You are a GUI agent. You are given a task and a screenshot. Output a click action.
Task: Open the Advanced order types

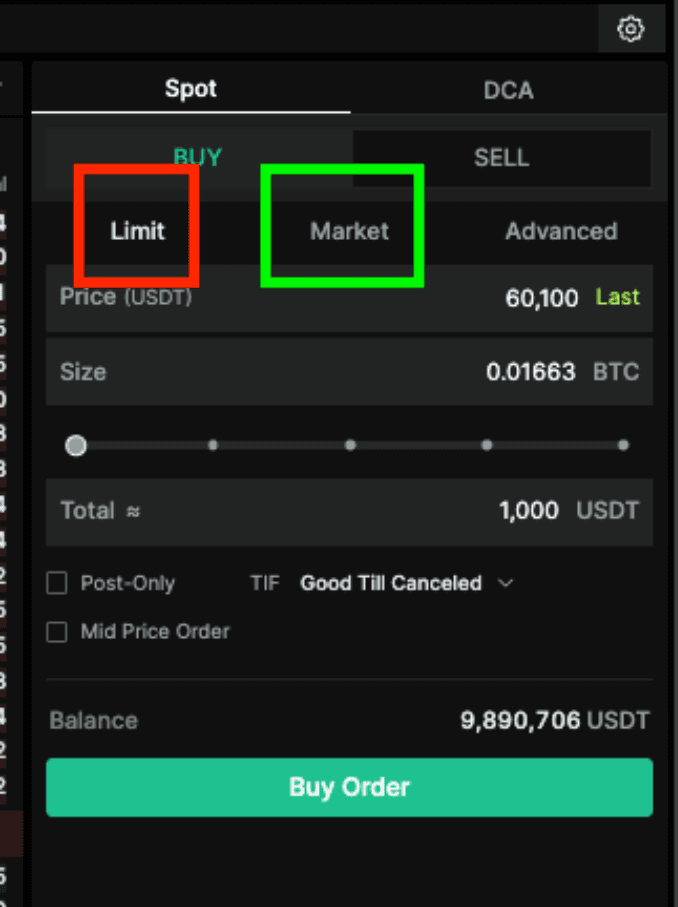coord(561,231)
